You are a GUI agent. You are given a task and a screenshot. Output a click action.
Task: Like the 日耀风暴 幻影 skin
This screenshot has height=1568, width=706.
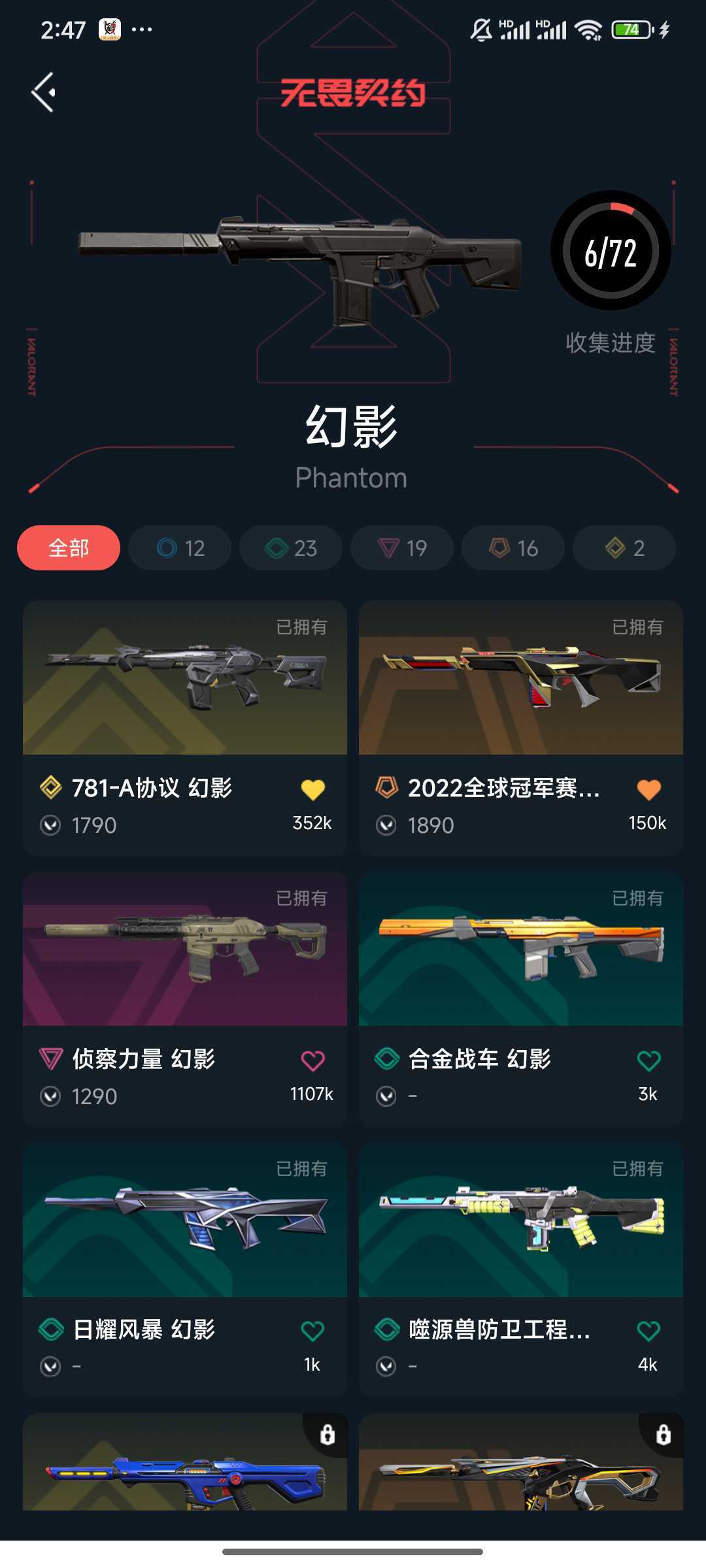coord(312,1331)
